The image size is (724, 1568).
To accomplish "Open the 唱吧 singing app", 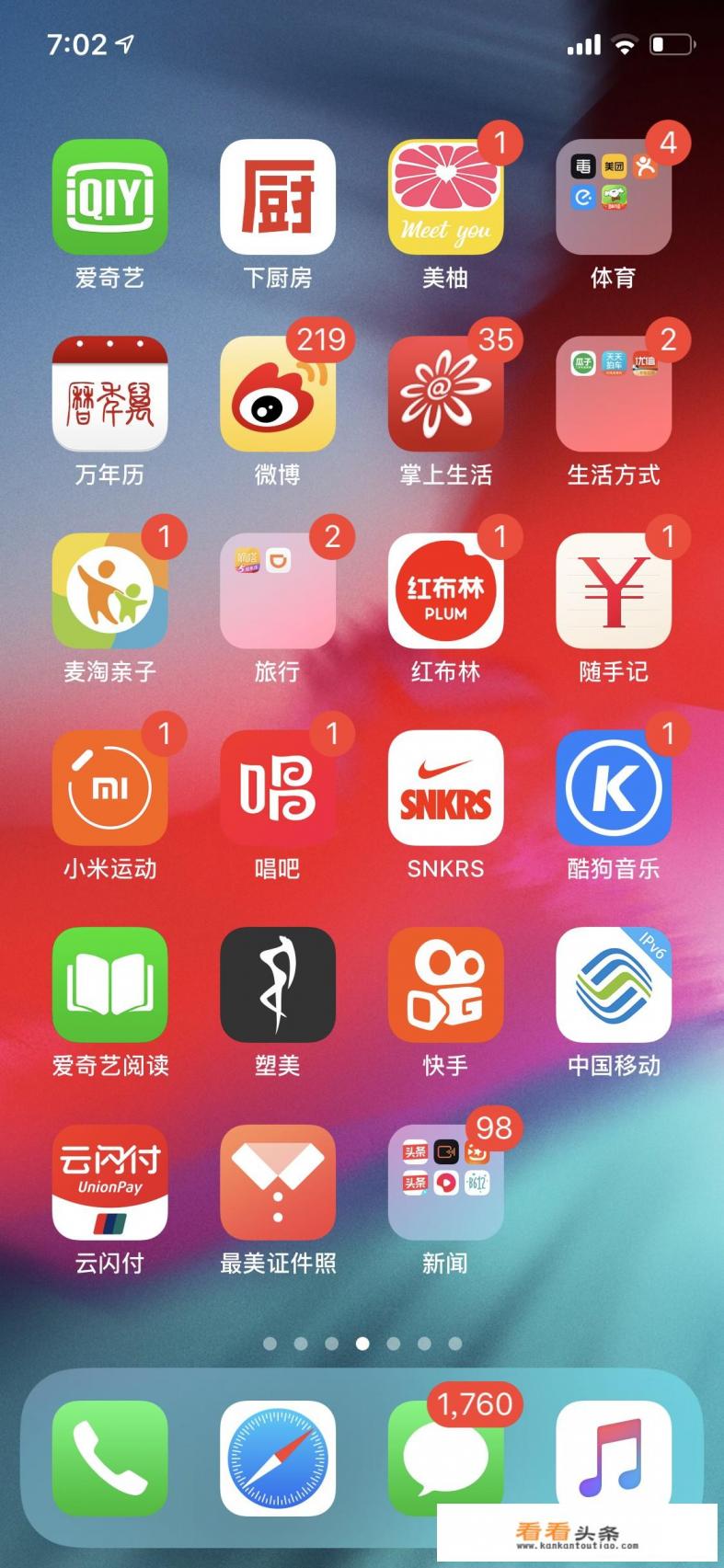I will (x=278, y=787).
